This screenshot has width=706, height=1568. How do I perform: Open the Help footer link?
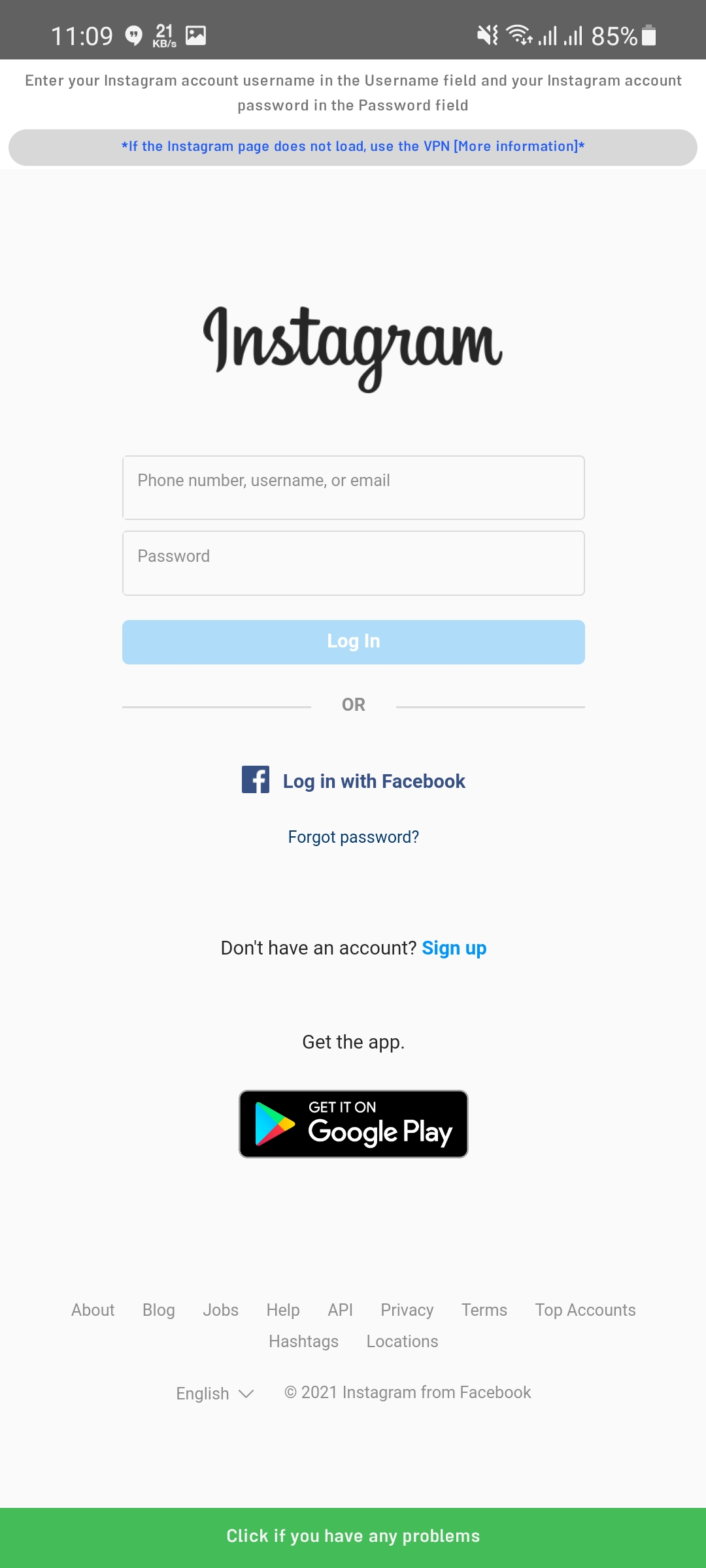click(283, 1310)
